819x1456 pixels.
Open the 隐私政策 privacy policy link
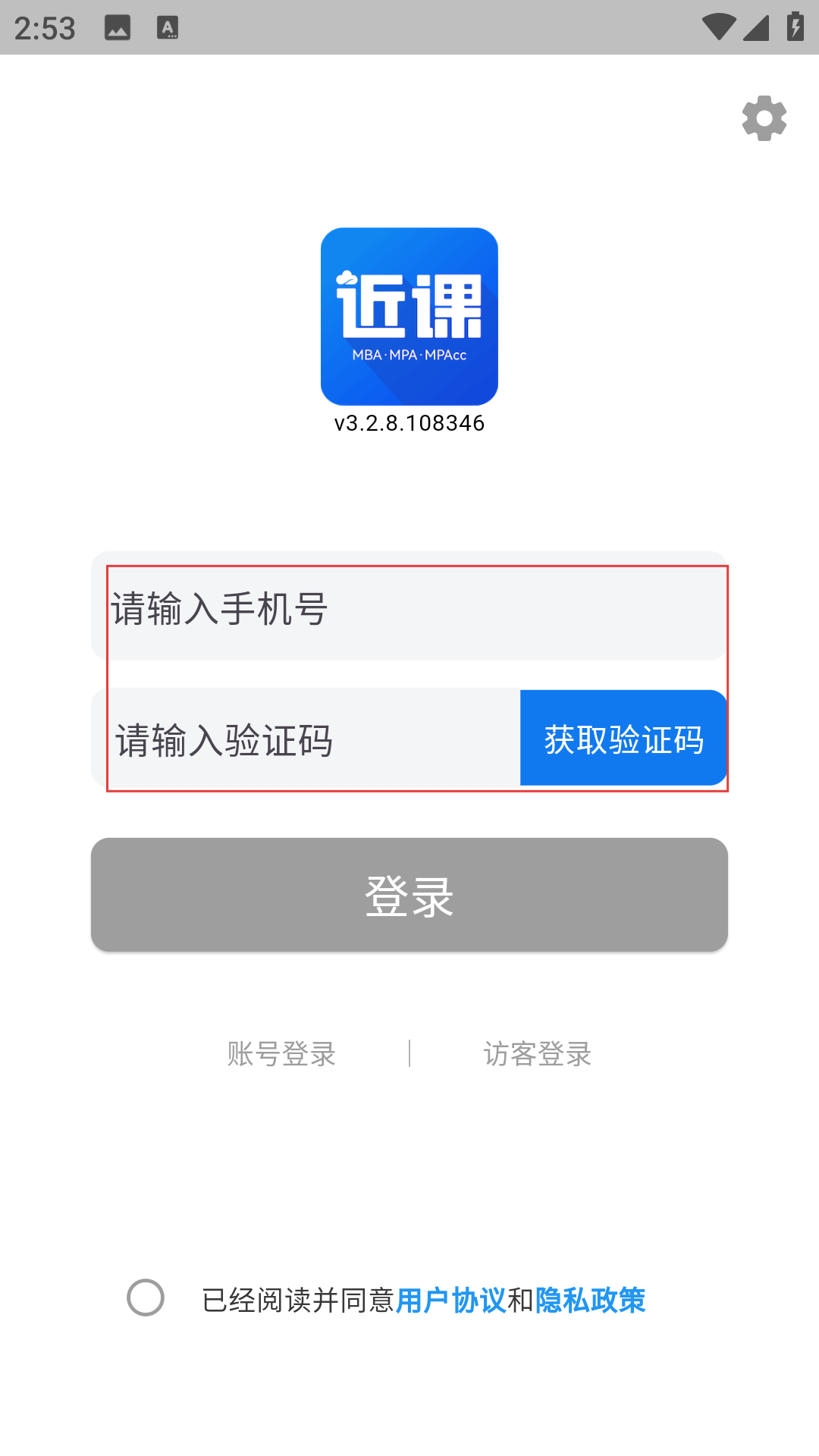[x=590, y=1301]
